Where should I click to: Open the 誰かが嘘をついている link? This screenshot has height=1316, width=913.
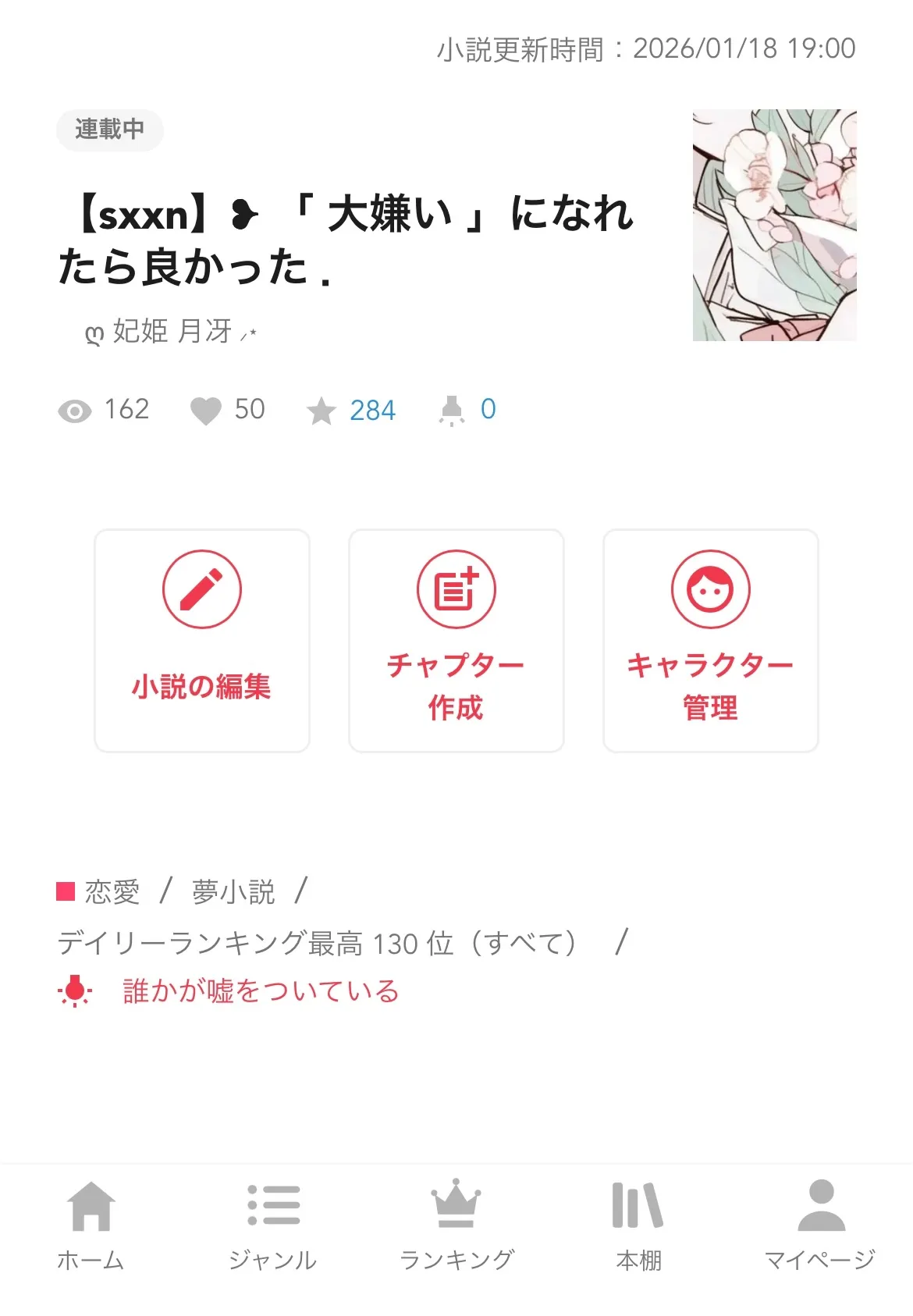261,991
